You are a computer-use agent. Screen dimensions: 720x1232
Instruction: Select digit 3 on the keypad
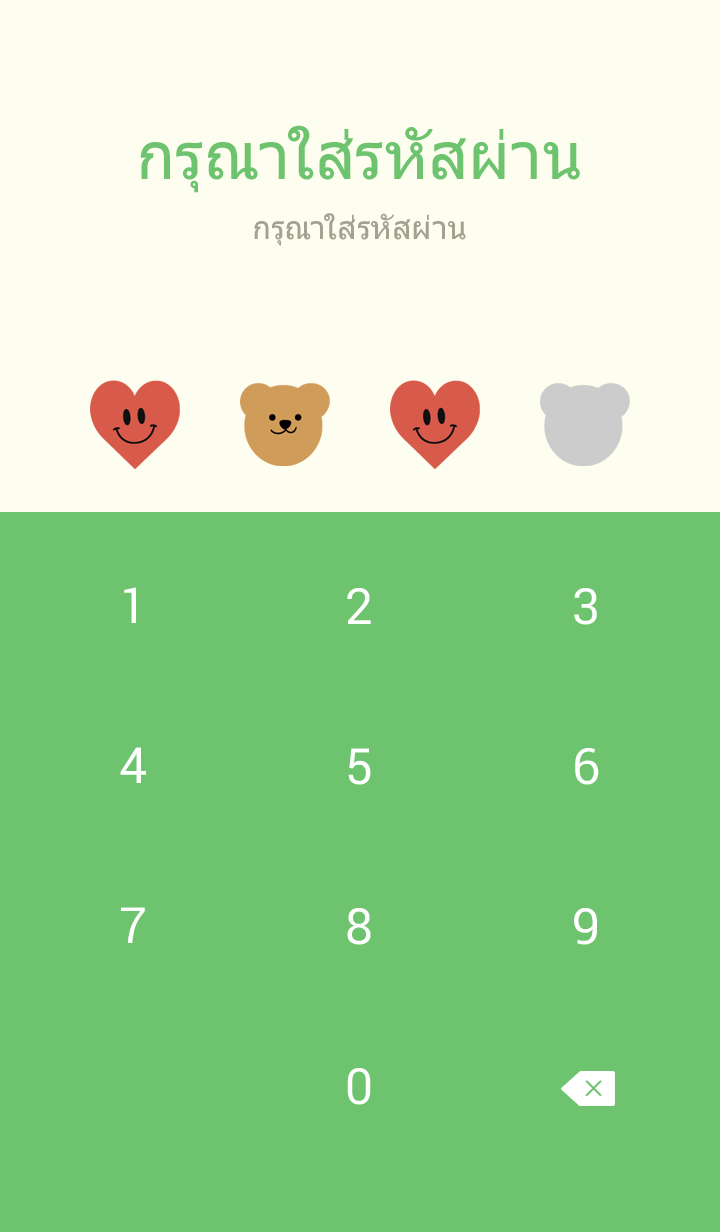tap(586, 607)
